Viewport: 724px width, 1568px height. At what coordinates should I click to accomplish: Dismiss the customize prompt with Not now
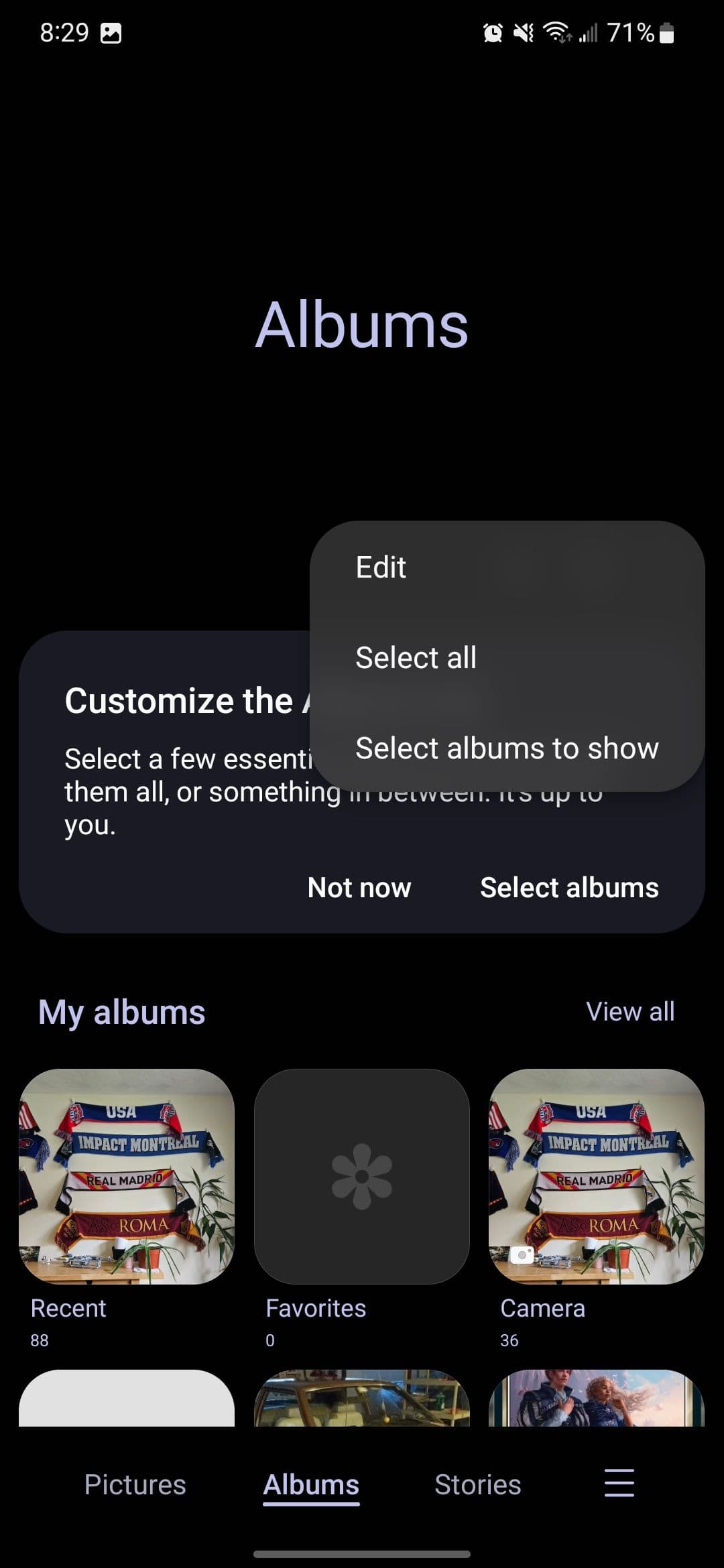359,887
